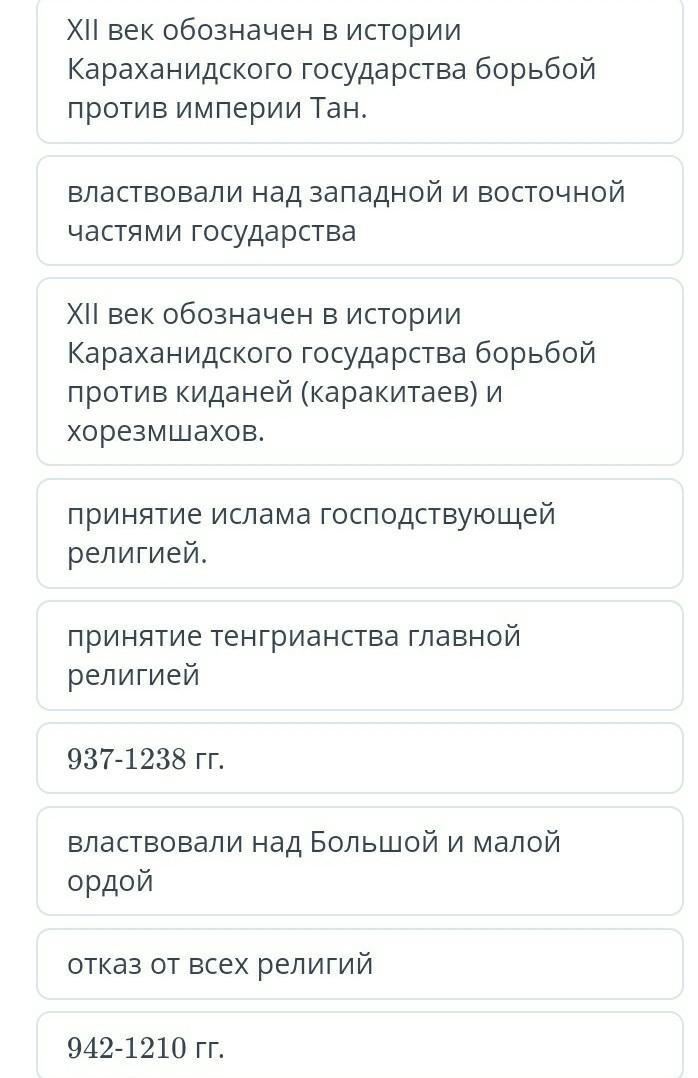Select answer mentioning киданей and хорезмшахов

click(x=359, y=372)
